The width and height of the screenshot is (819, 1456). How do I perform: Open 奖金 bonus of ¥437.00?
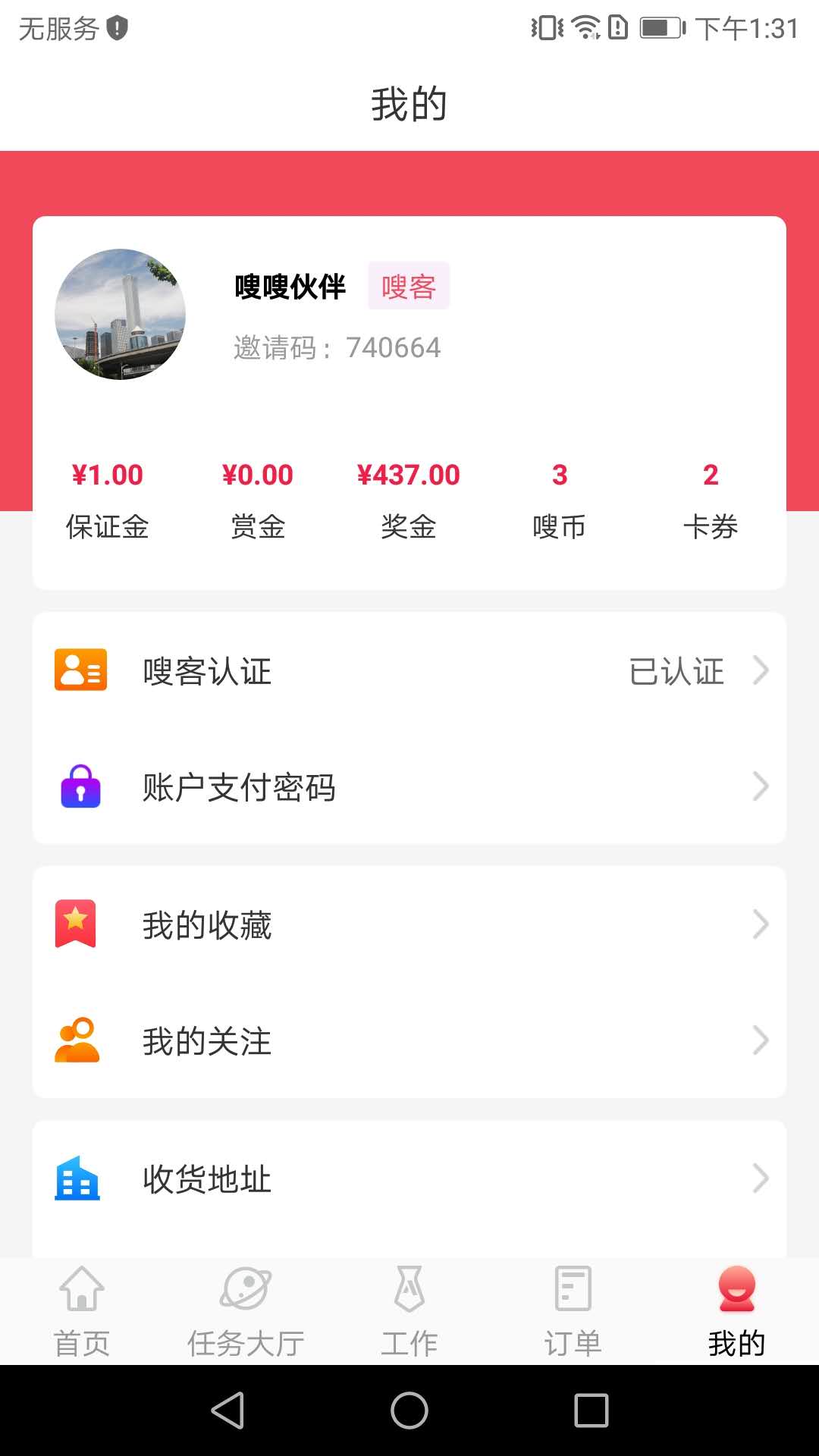pyautogui.click(x=409, y=500)
